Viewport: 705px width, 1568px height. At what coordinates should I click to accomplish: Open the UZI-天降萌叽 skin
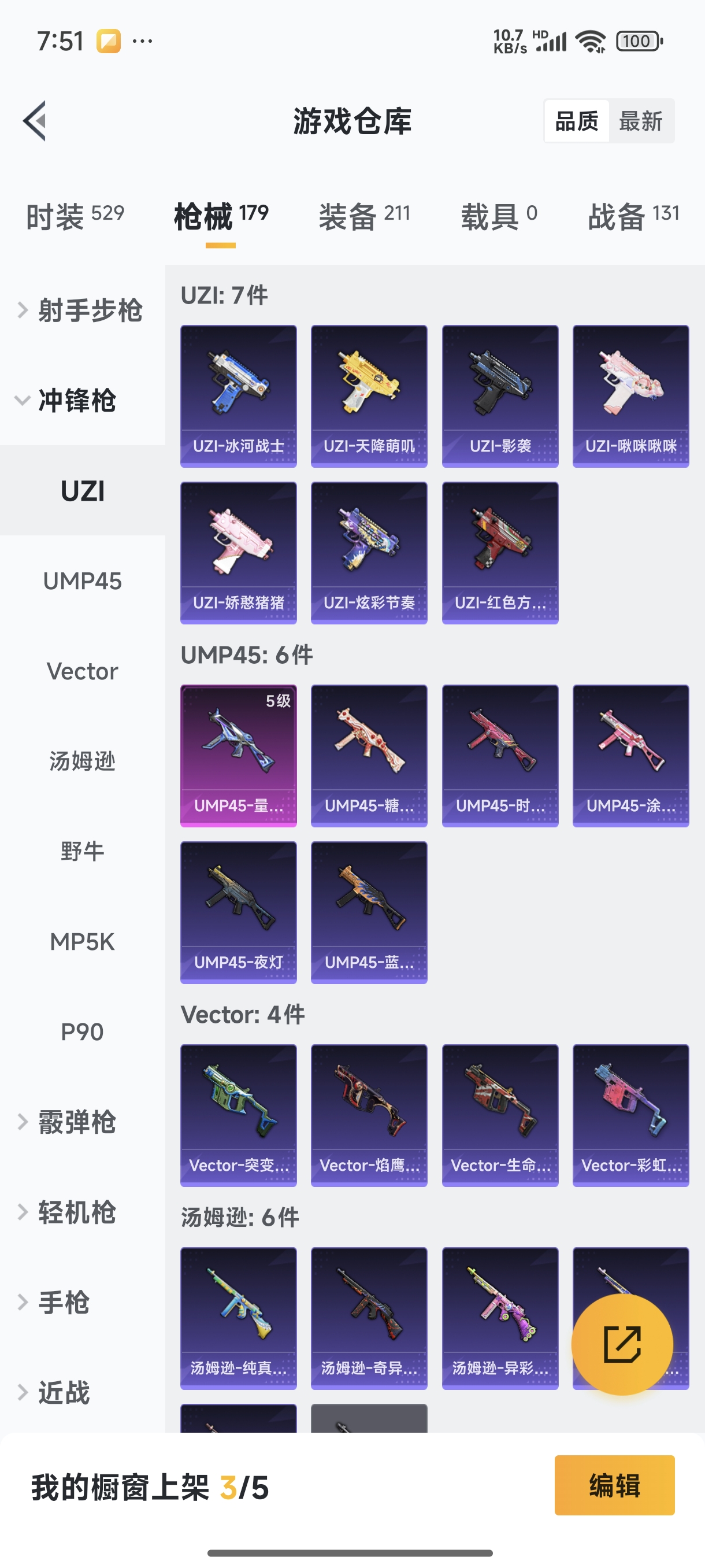click(x=369, y=395)
